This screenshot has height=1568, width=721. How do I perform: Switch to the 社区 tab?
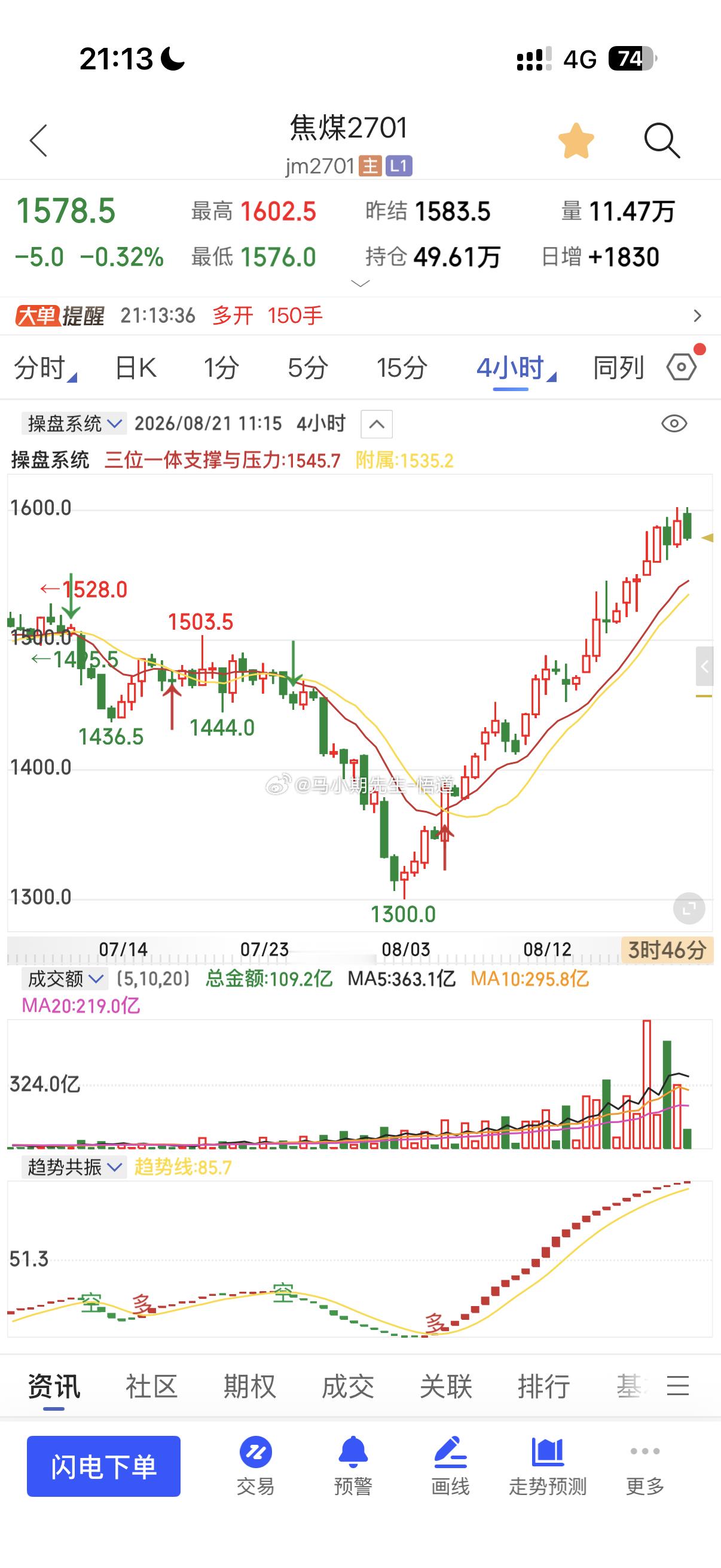pyautogui.click(x=151, y=1387)
